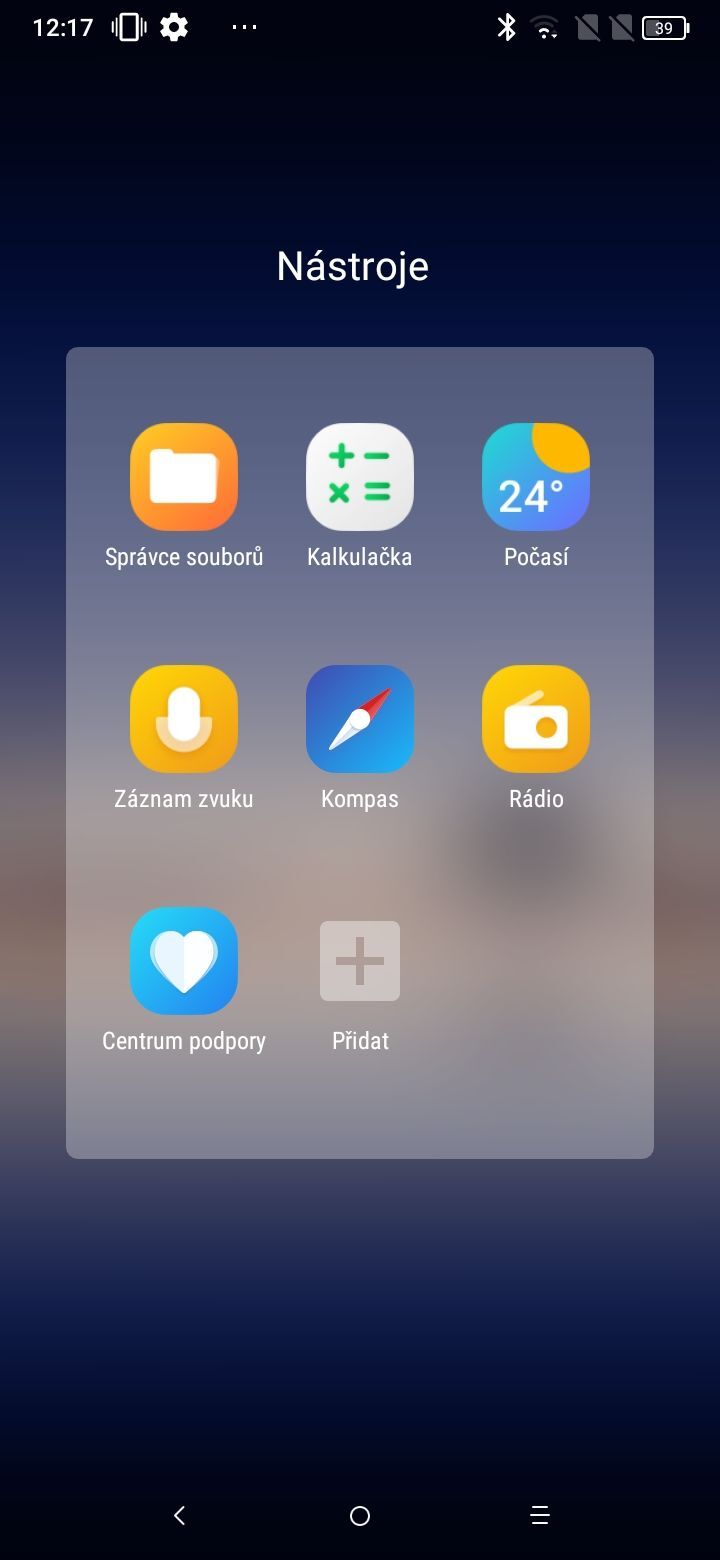Open recent apps with the menu button

[x=539, y=1515]
